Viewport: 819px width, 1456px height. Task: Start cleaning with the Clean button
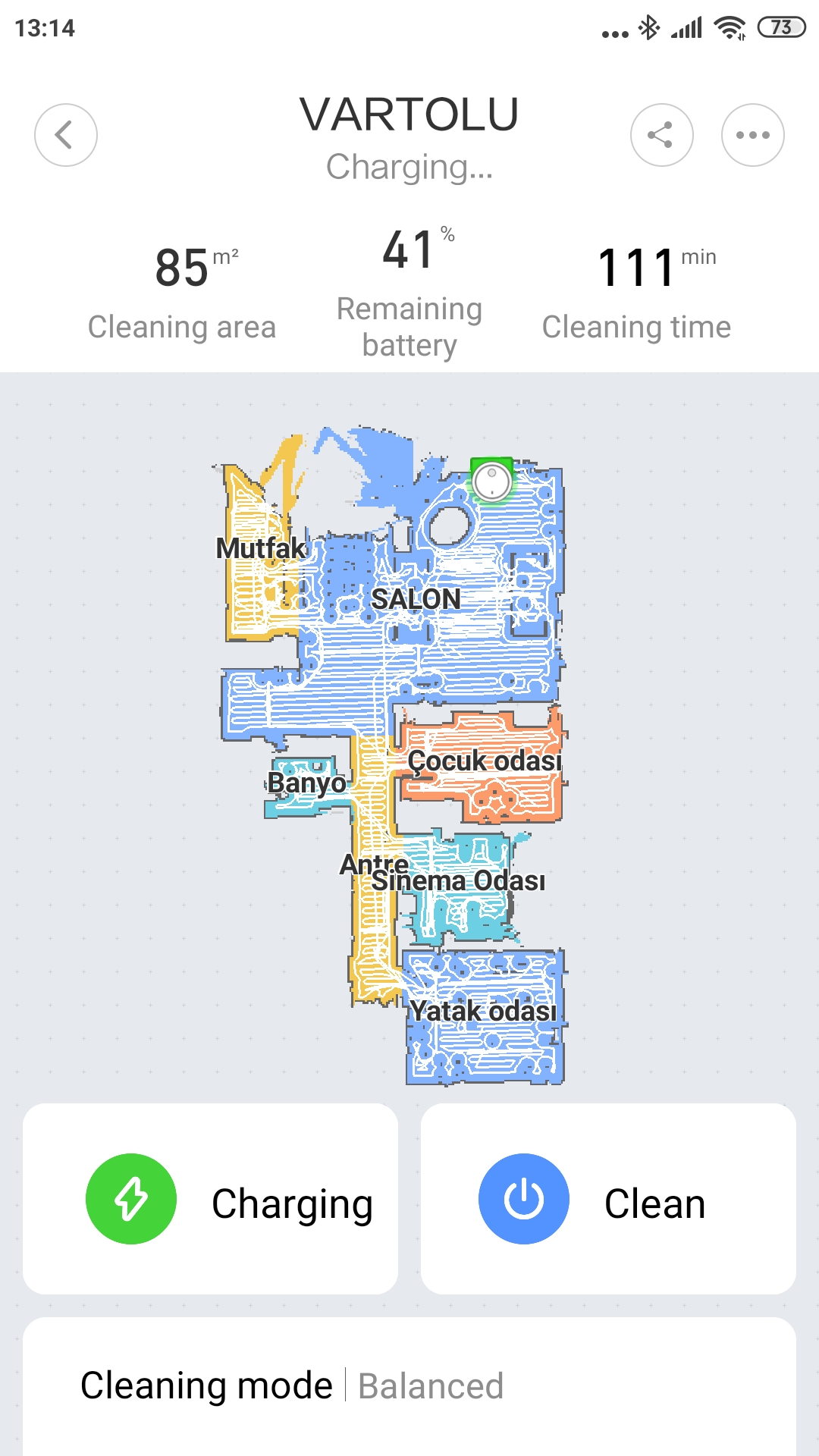(x=608, y=1198)
